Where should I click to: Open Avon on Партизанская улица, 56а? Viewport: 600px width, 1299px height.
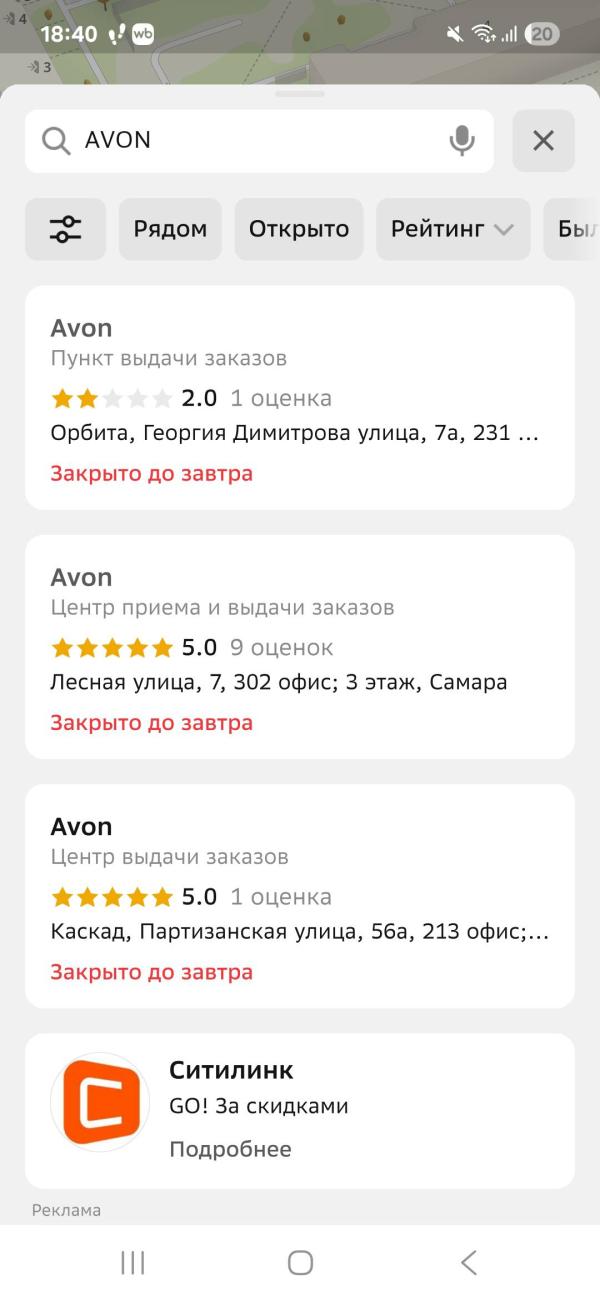300,896
